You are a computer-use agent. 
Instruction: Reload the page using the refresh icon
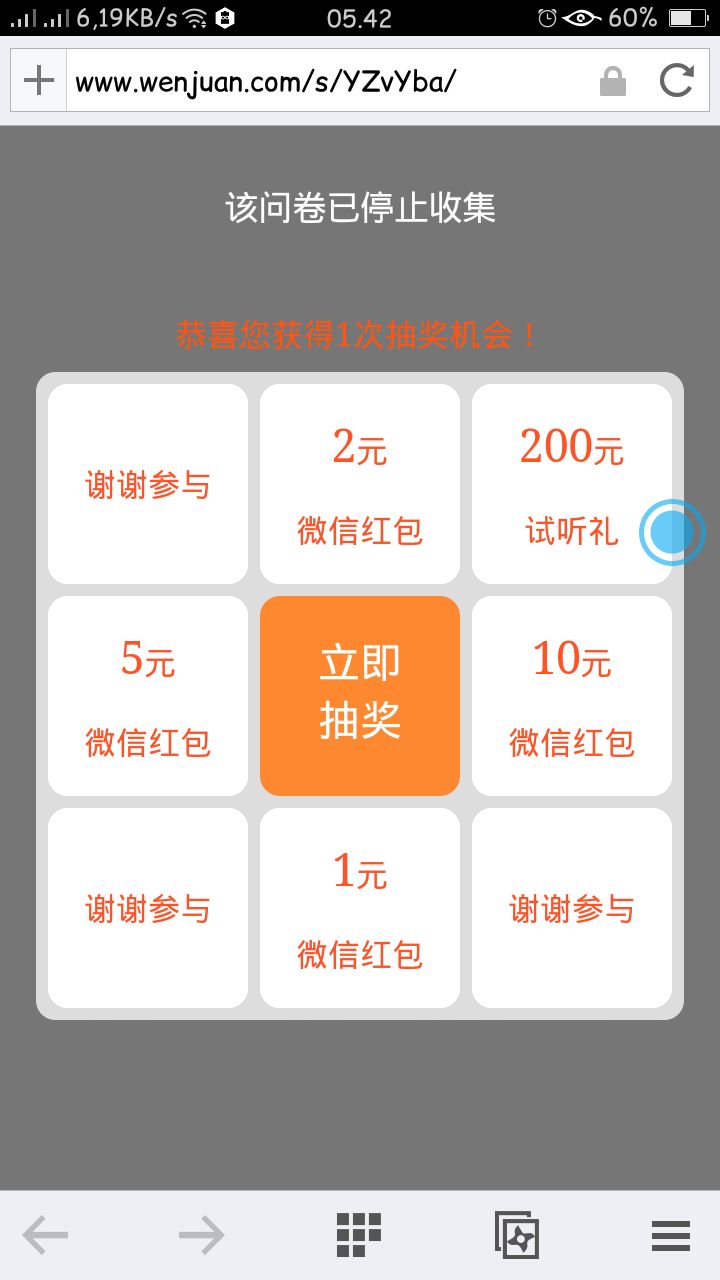click(676, 80)
